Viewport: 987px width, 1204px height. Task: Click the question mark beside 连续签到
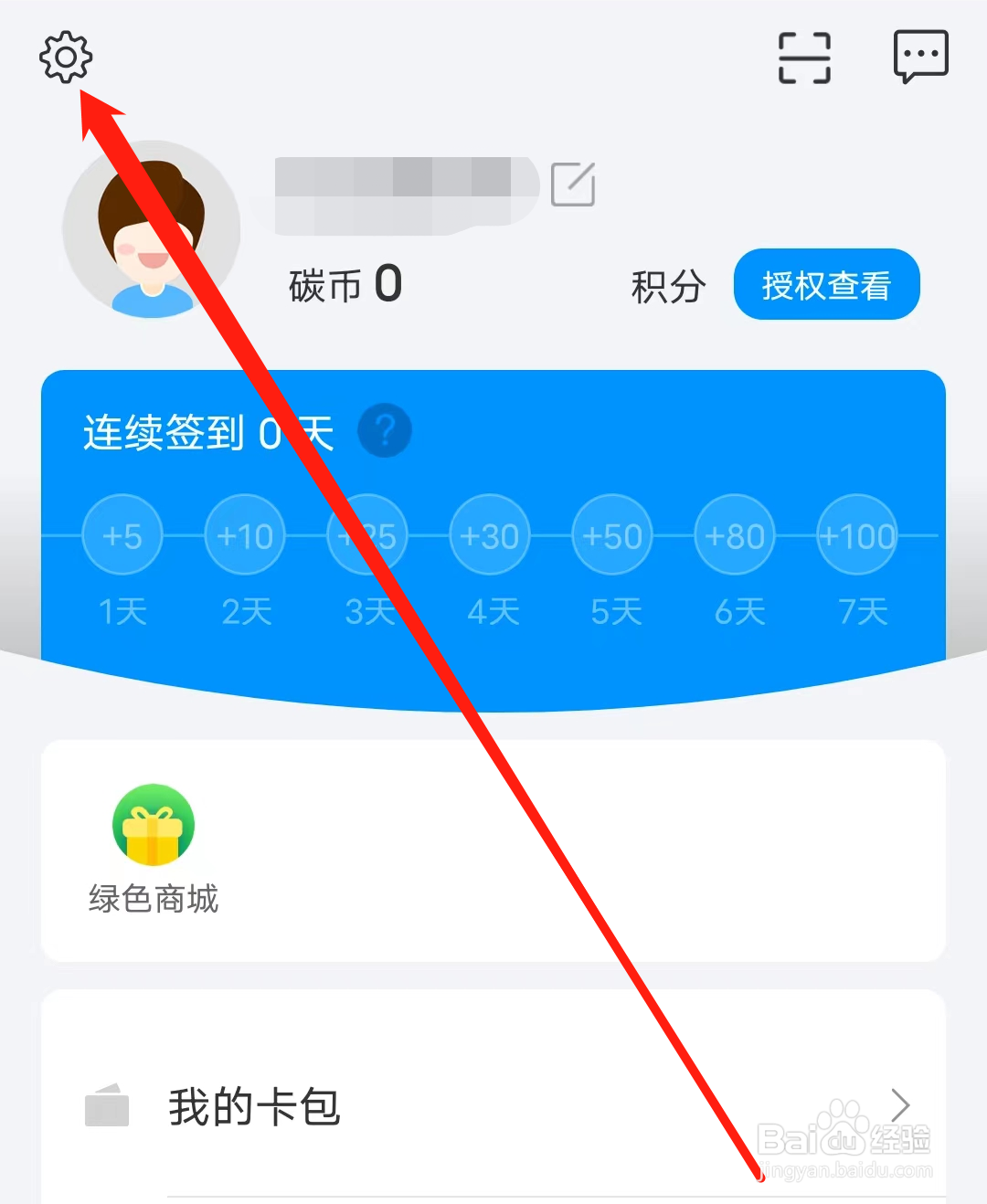[x=385, y=431]
